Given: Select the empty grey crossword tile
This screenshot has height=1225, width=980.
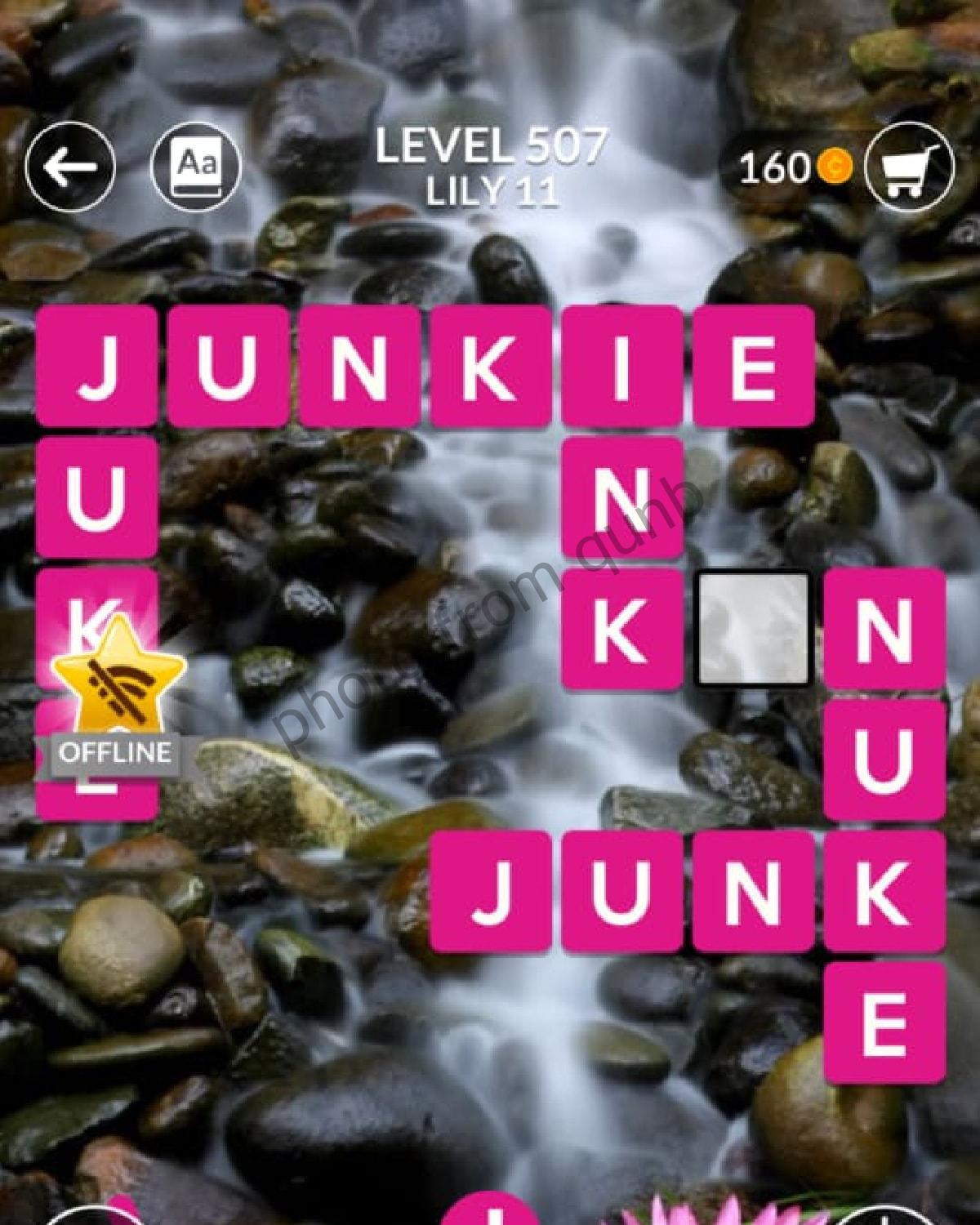Looking at the screenshot, I should pyautogui.click(x=752, y=629).
